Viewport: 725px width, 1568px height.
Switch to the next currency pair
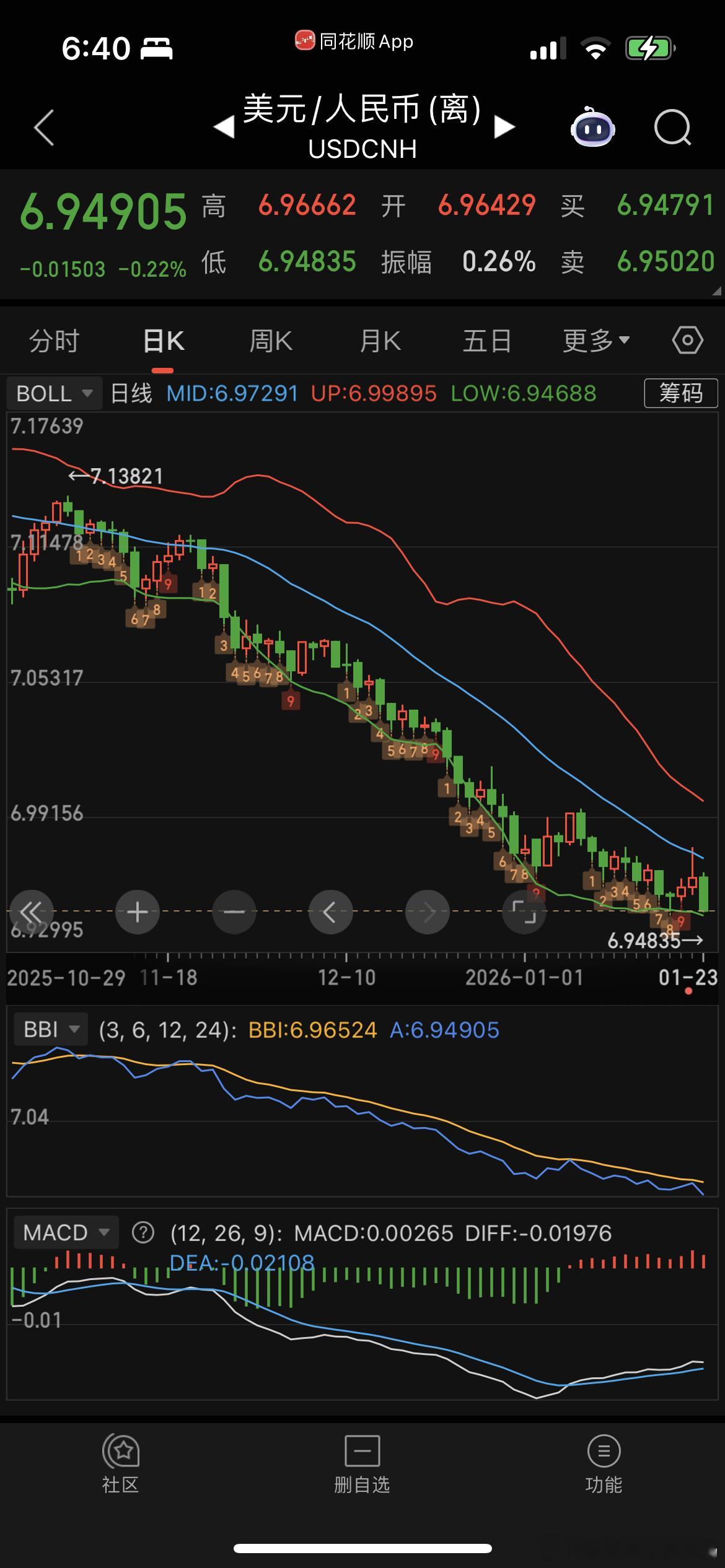(504, 128)
